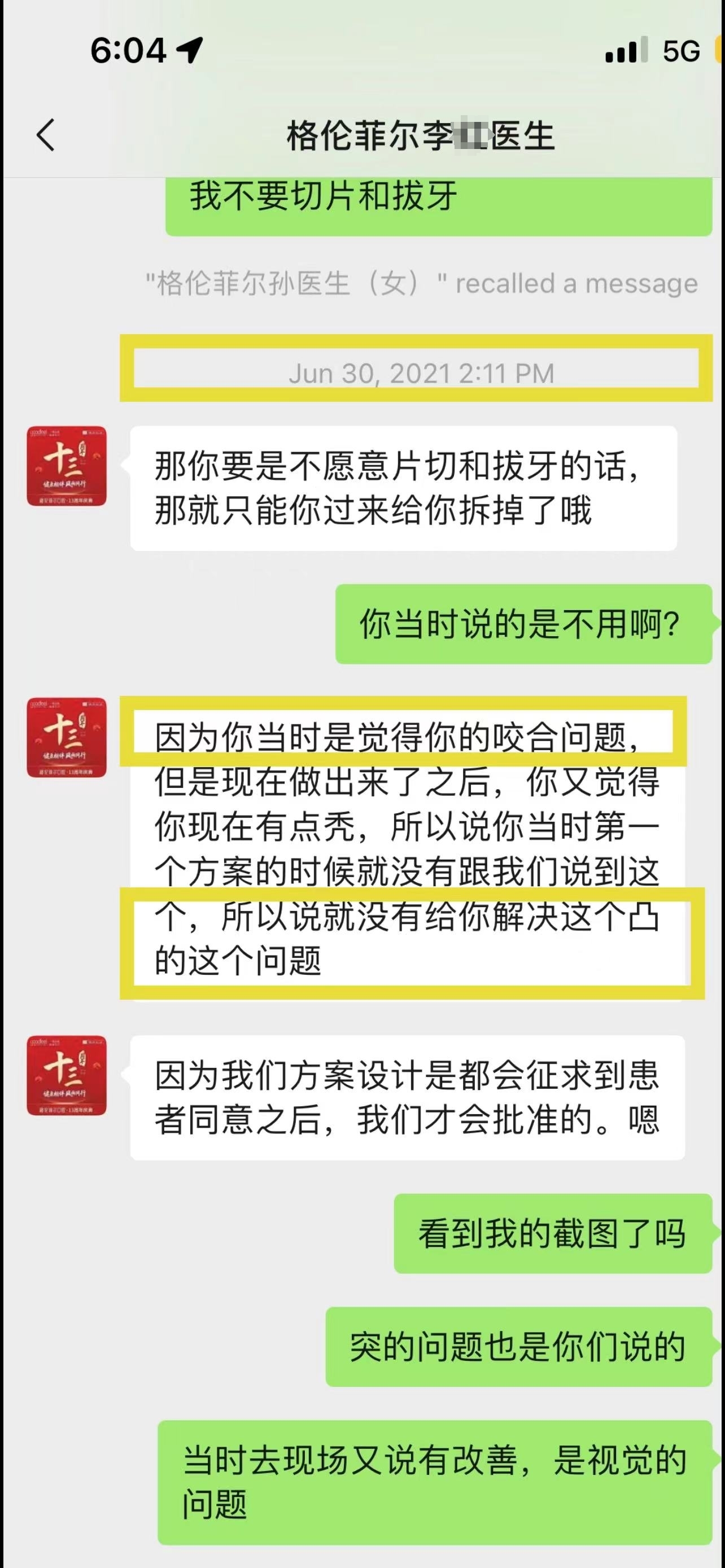Go back to the chat list

46,134
